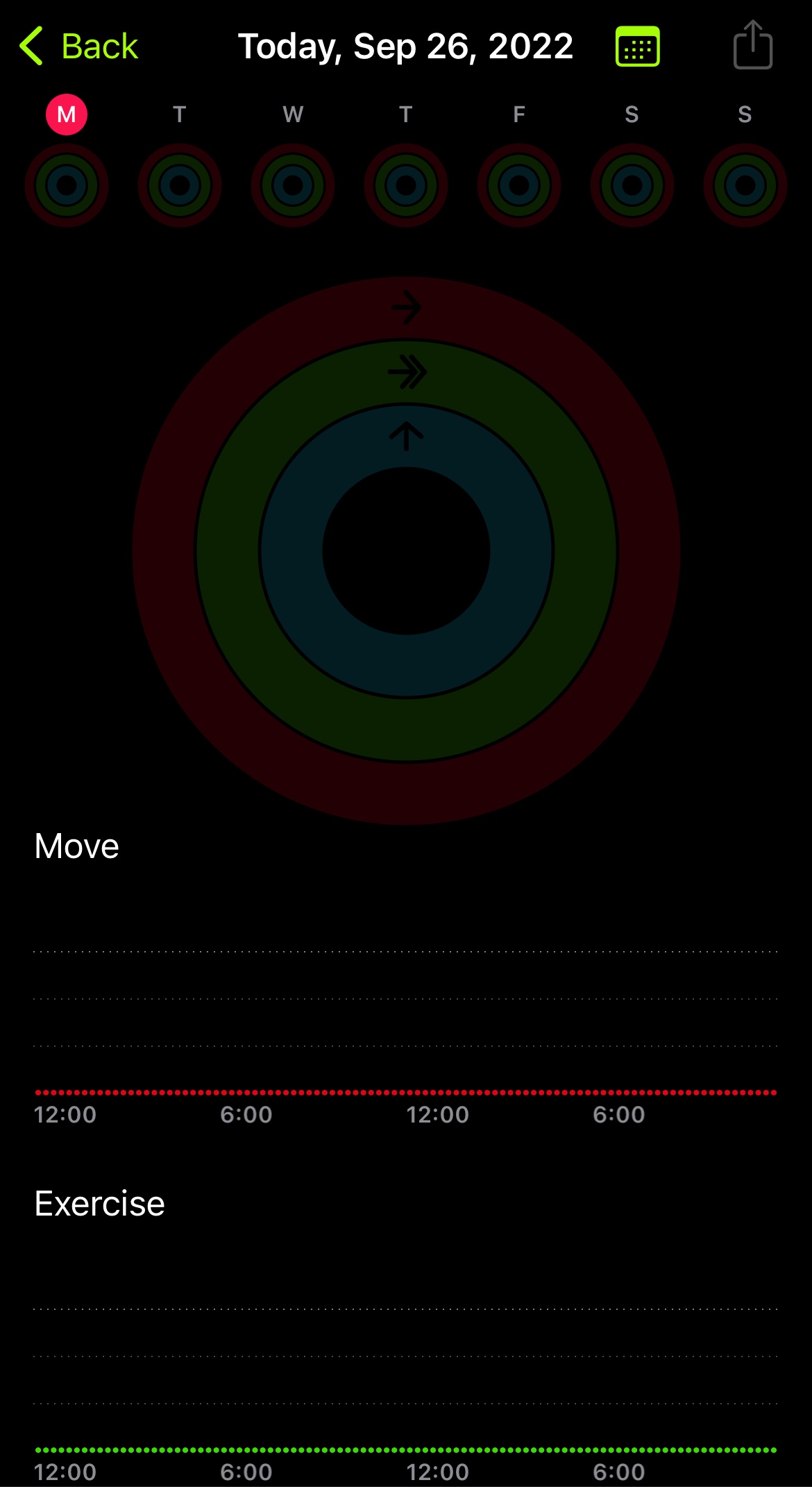Select Wednesday's activity rings icon

pos(292,185)
